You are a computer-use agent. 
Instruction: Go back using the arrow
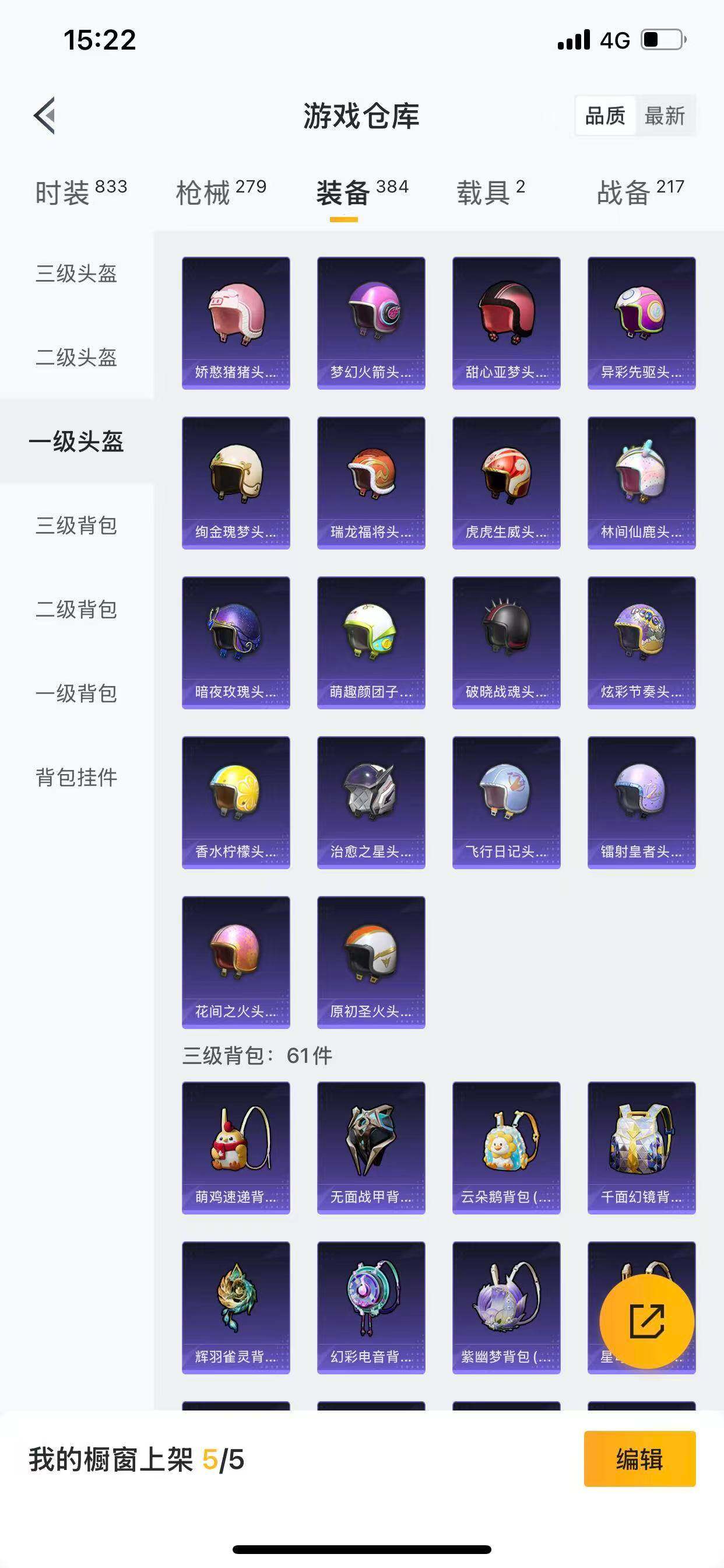(44, 117)
